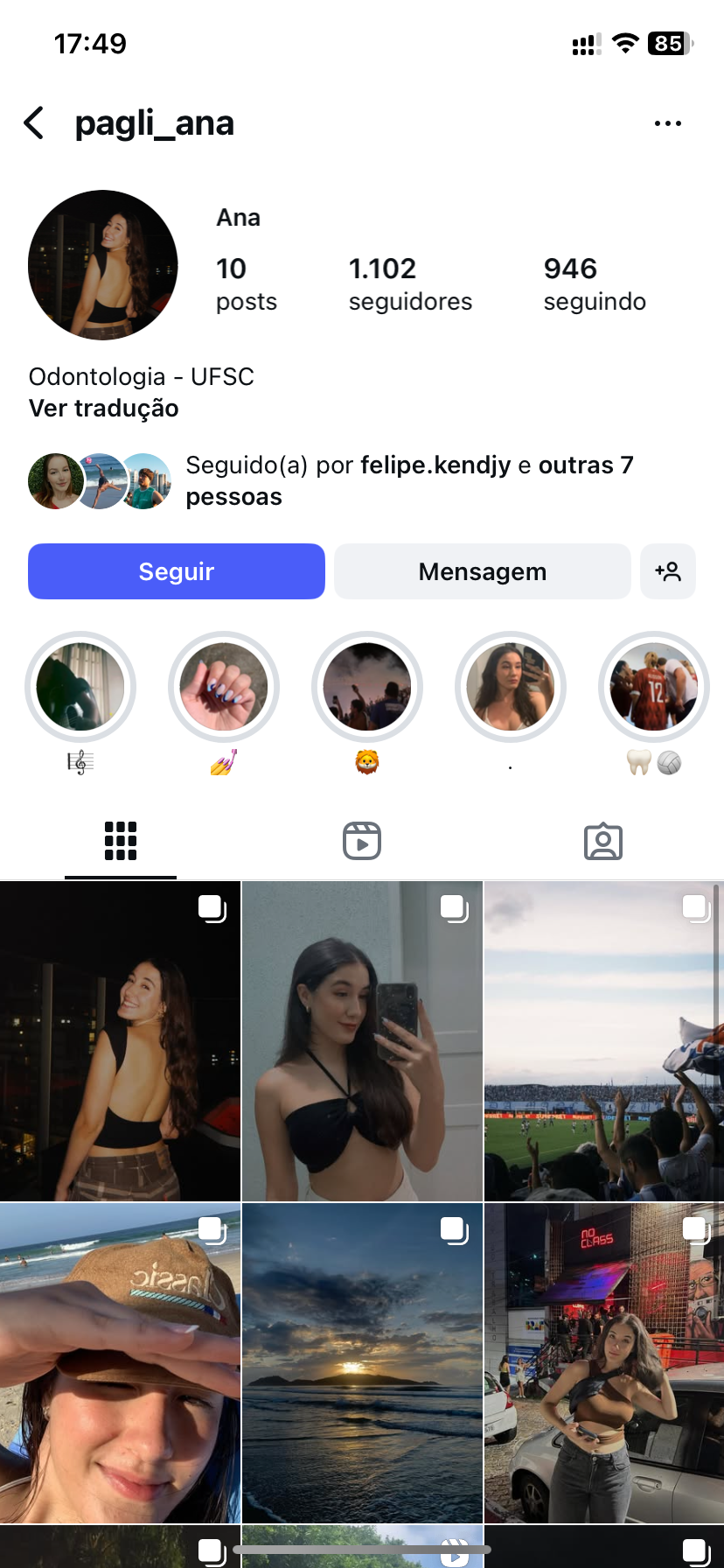Open the three-dot options menu
This screenshot has height=1568, width=724.
667,123
